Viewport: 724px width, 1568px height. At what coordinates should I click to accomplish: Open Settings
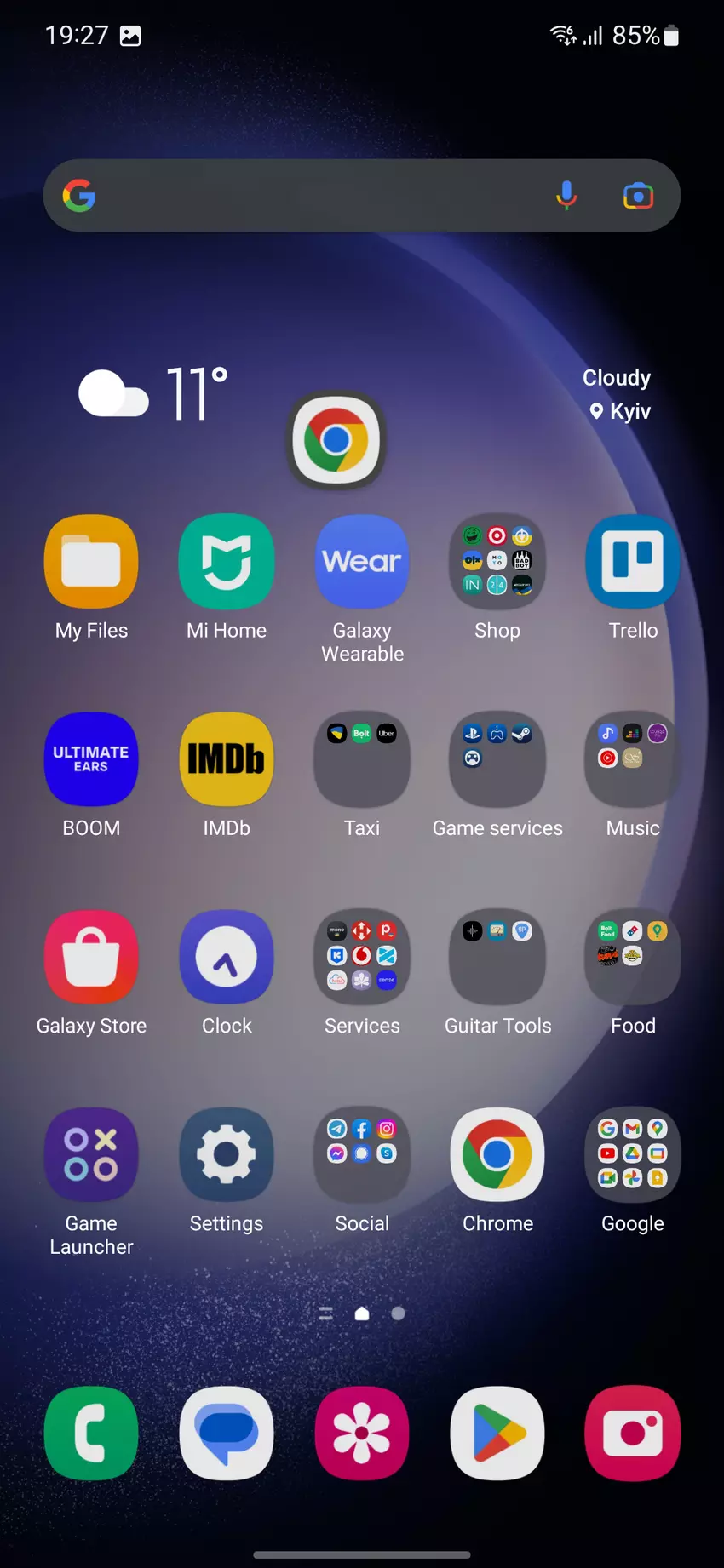pyautogui.click(x=227, y=1155)
